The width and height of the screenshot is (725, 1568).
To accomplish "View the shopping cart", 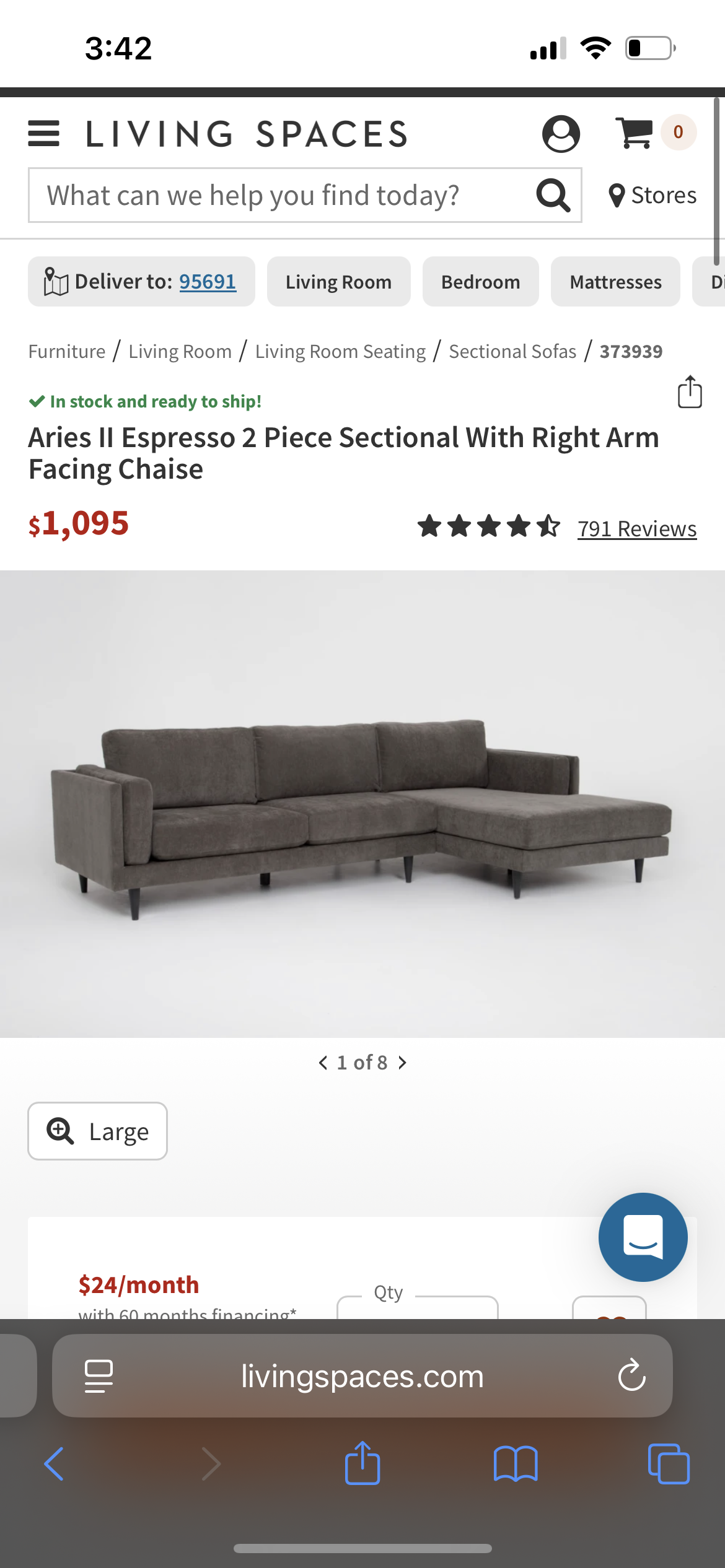I will click(635, 133).
